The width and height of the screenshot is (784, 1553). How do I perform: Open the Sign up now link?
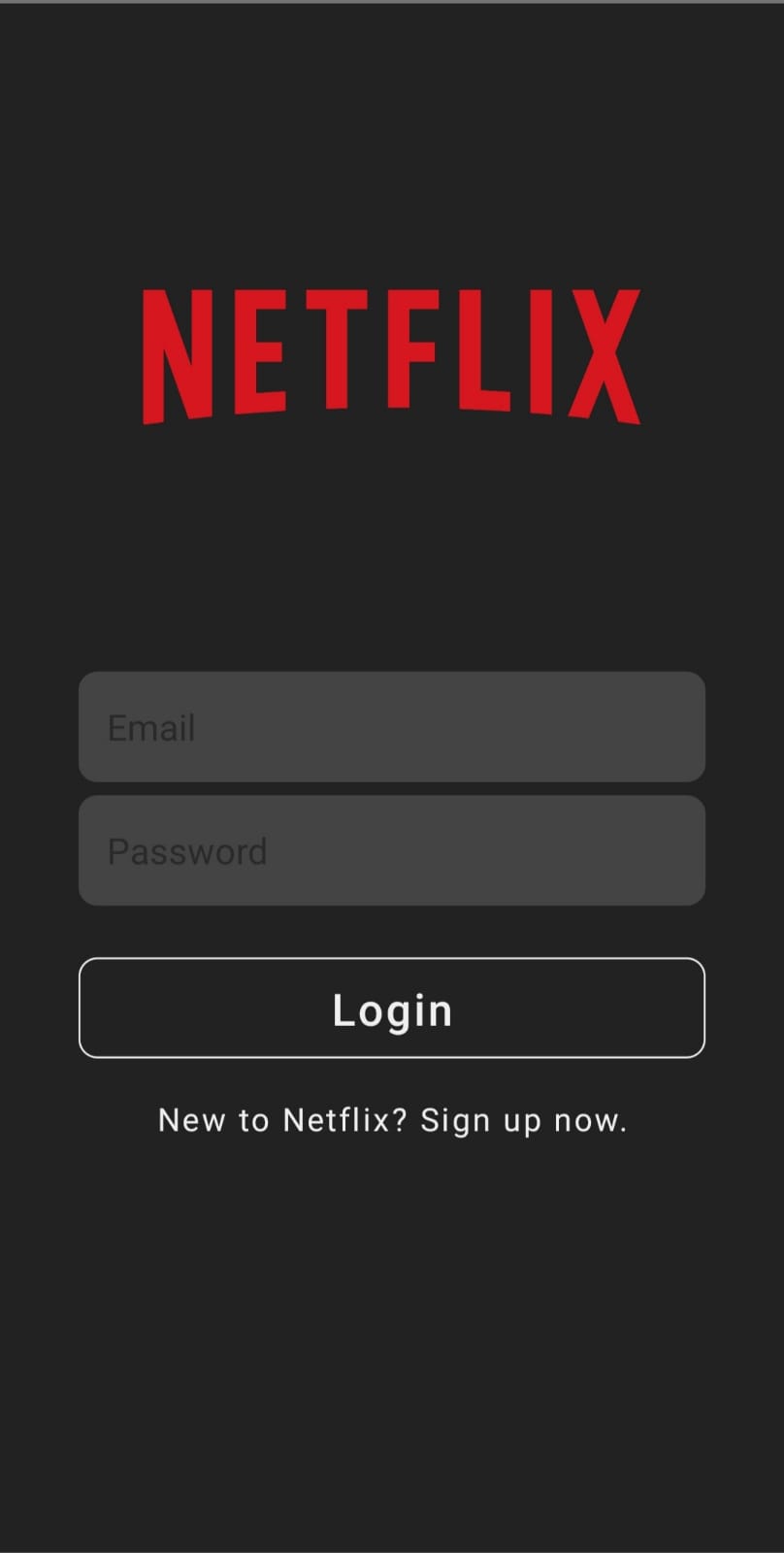point(522,1120)
